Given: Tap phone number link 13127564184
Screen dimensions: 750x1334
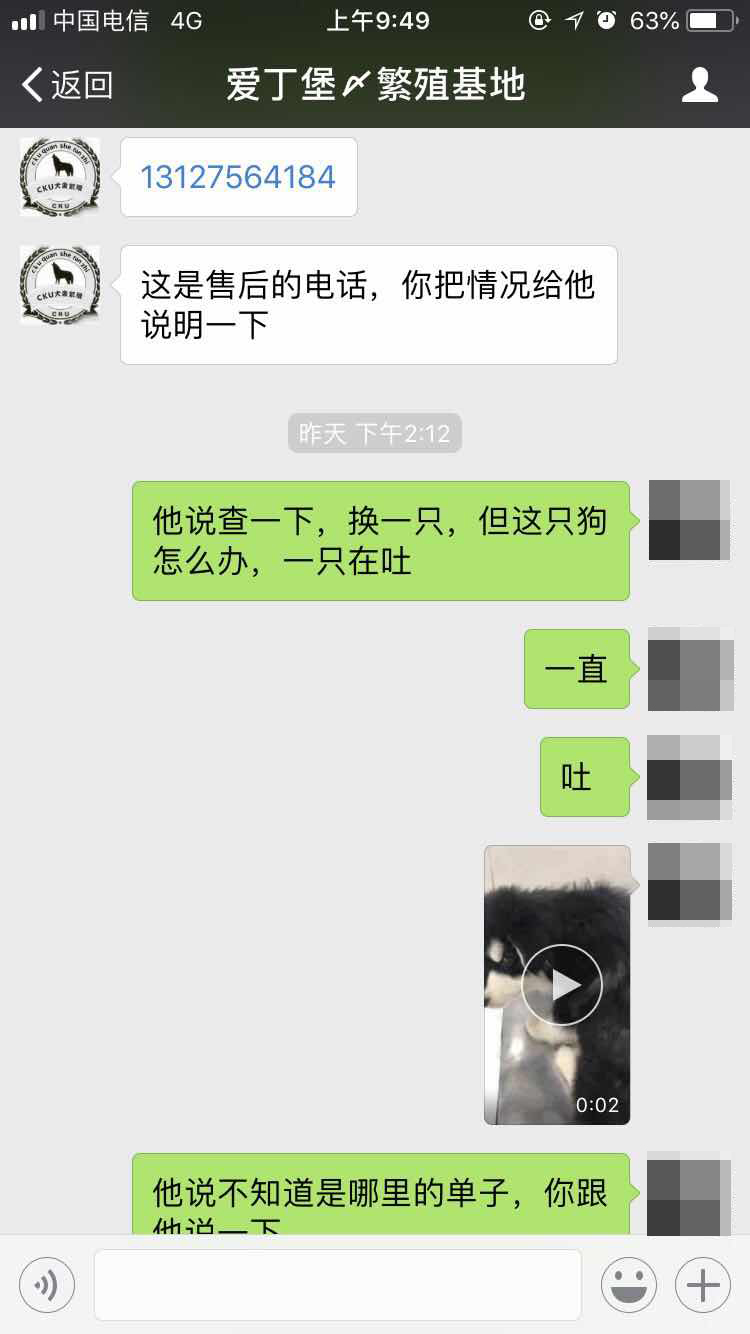Looking at the screenshot, I should [238, 177].
